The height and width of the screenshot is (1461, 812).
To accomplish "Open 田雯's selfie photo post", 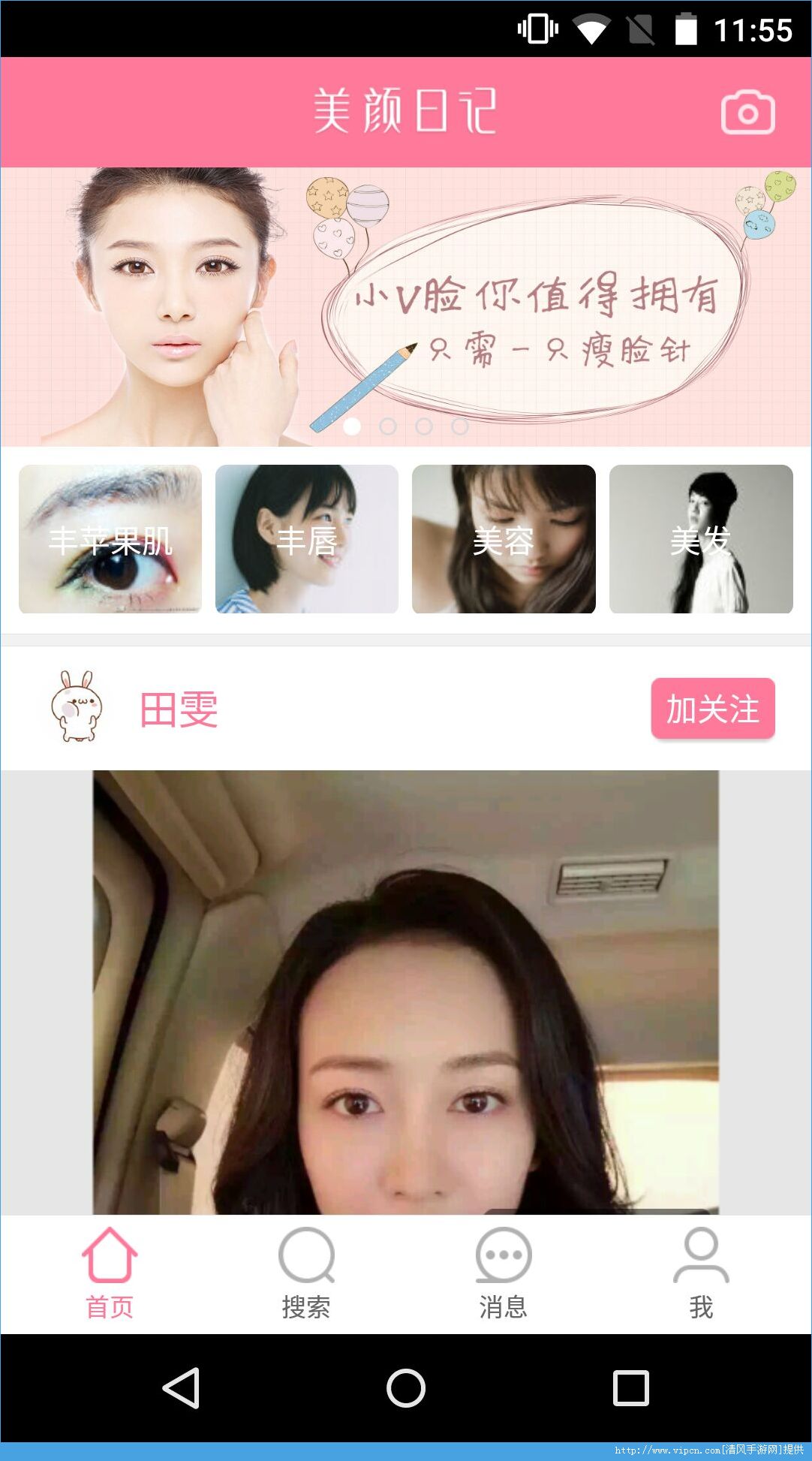I will tap(406, 992).
